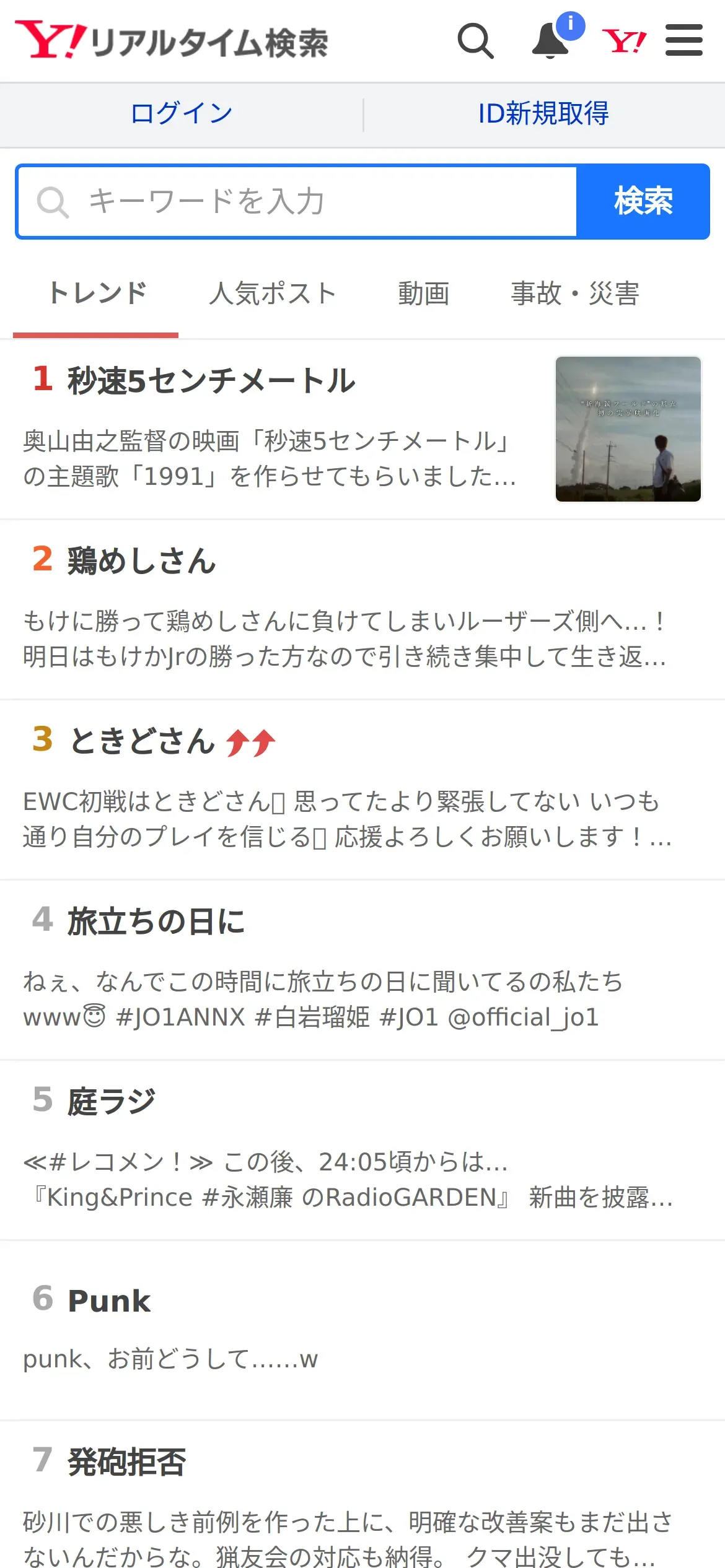Select the 事故・災害 tab
This screenshot has width=725, height=1568.
[574, 294]
